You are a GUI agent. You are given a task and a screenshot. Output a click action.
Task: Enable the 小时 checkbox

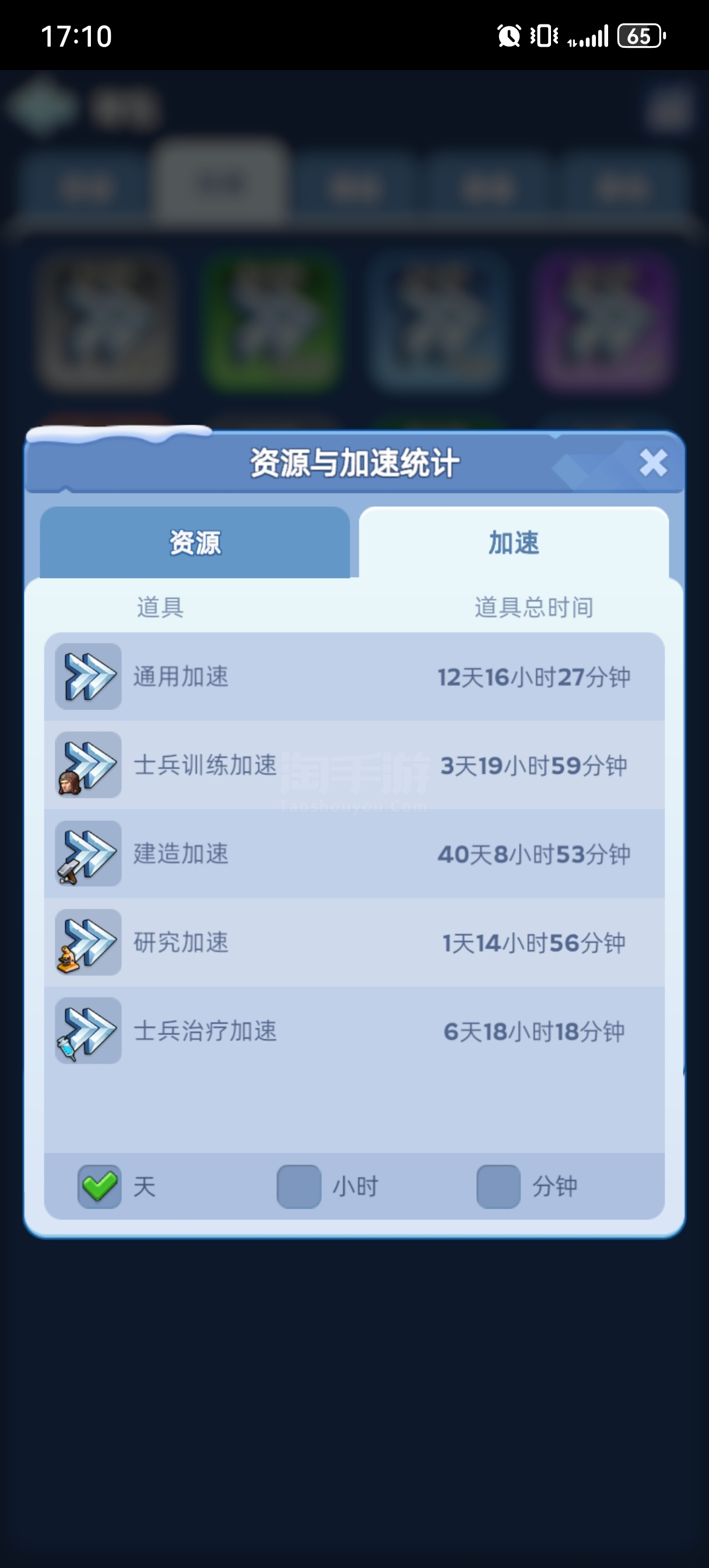[299, 1186]
